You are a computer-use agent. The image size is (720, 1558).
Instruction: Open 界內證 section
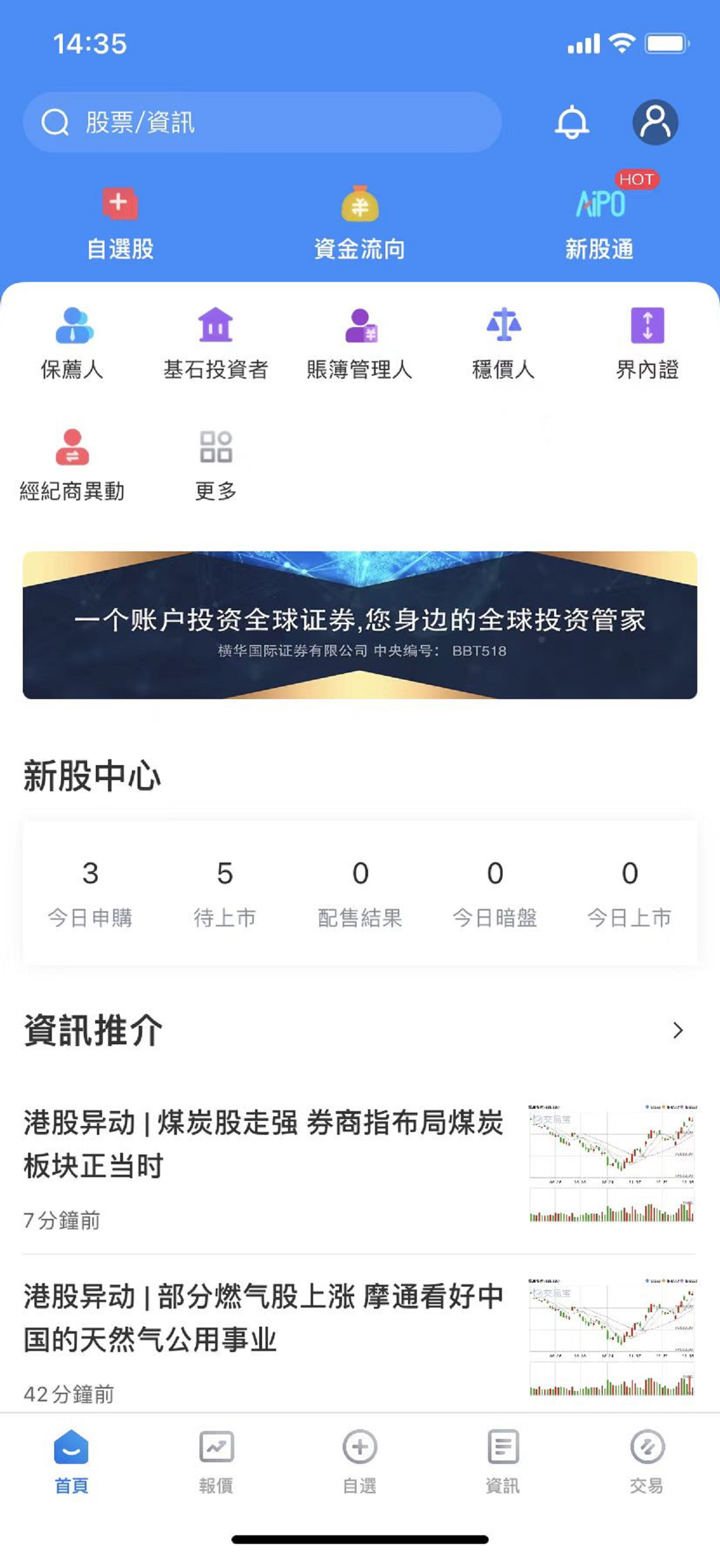pyautogui.click(x=647, y=343)
